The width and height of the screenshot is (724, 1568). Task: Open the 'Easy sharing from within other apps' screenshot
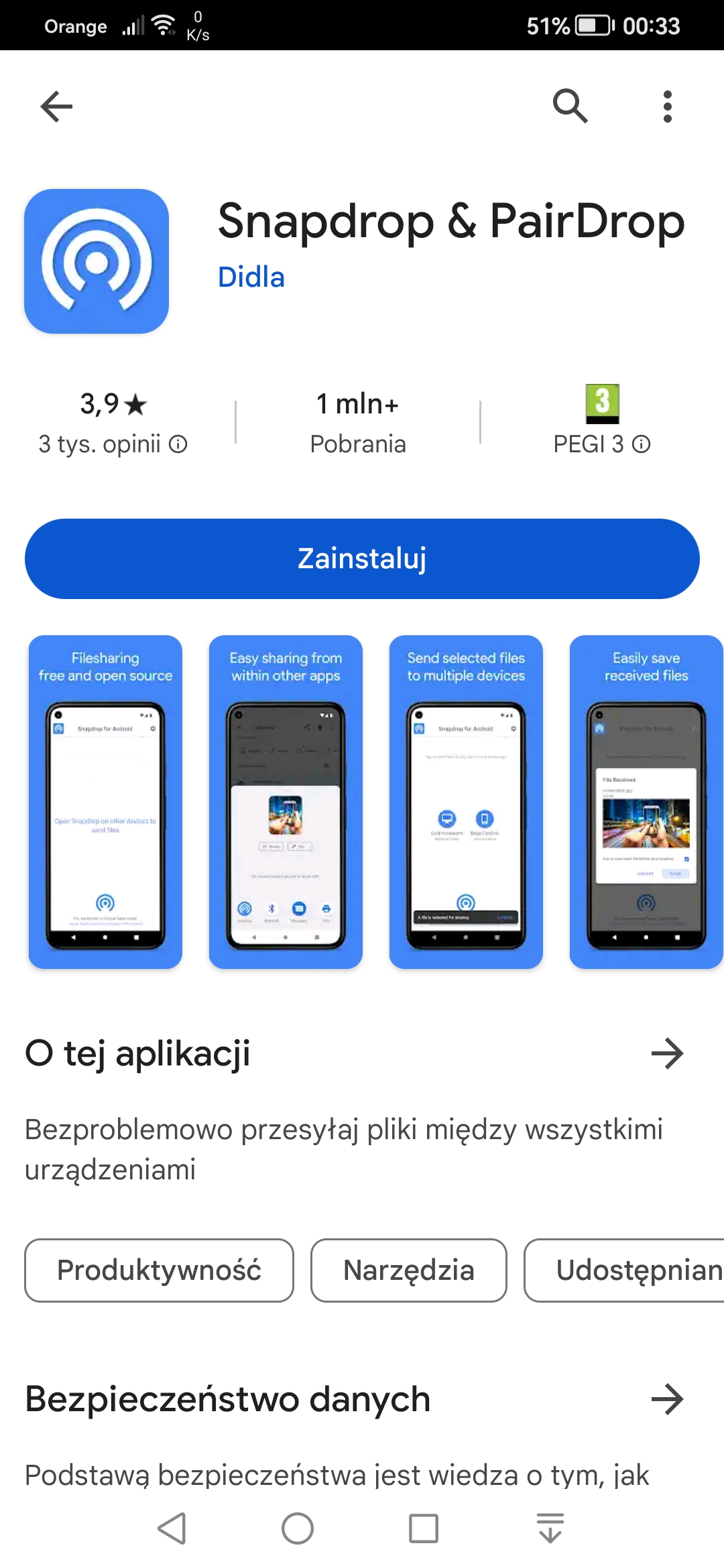286,801
